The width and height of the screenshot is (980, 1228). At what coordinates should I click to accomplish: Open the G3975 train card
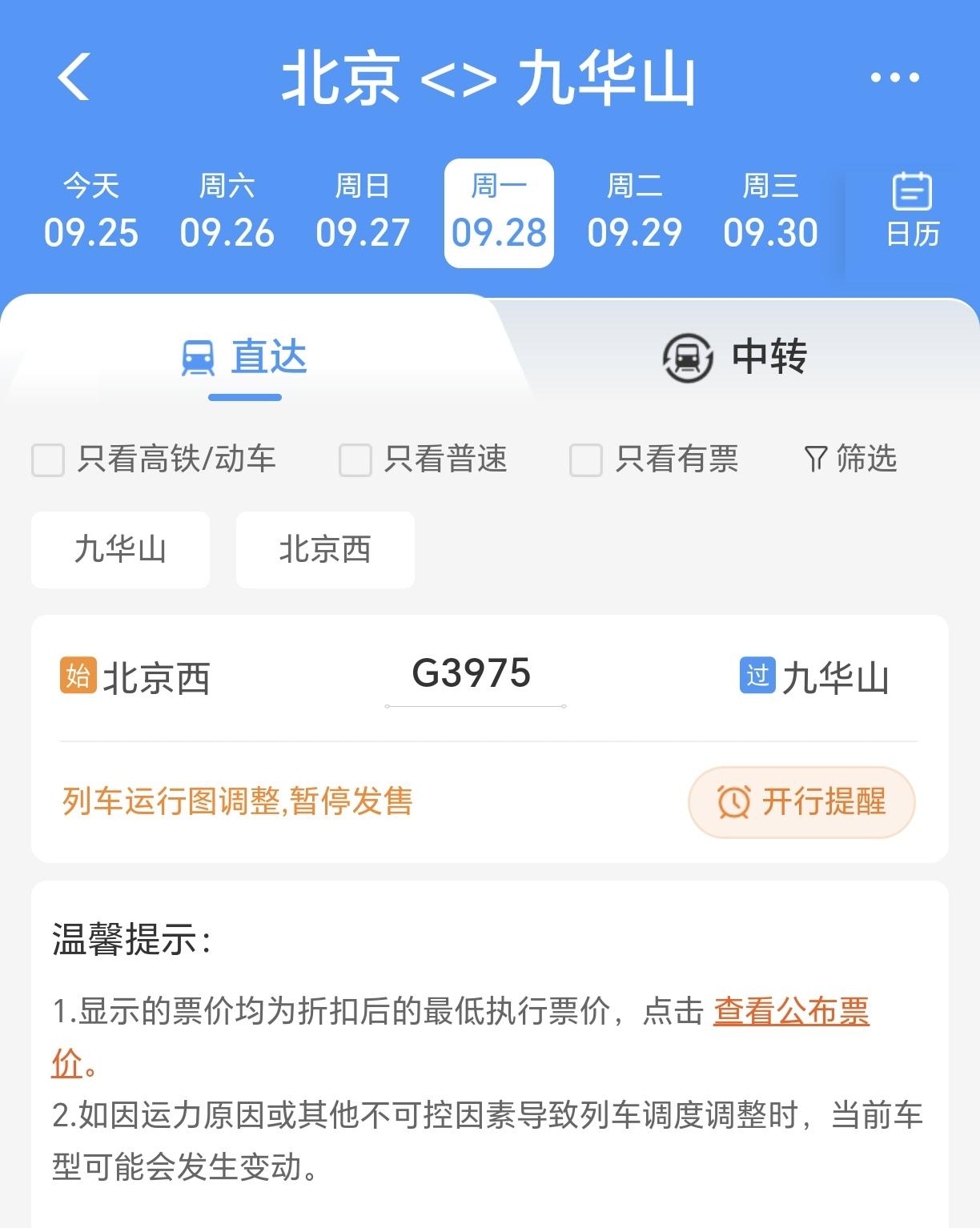[490, 738]
